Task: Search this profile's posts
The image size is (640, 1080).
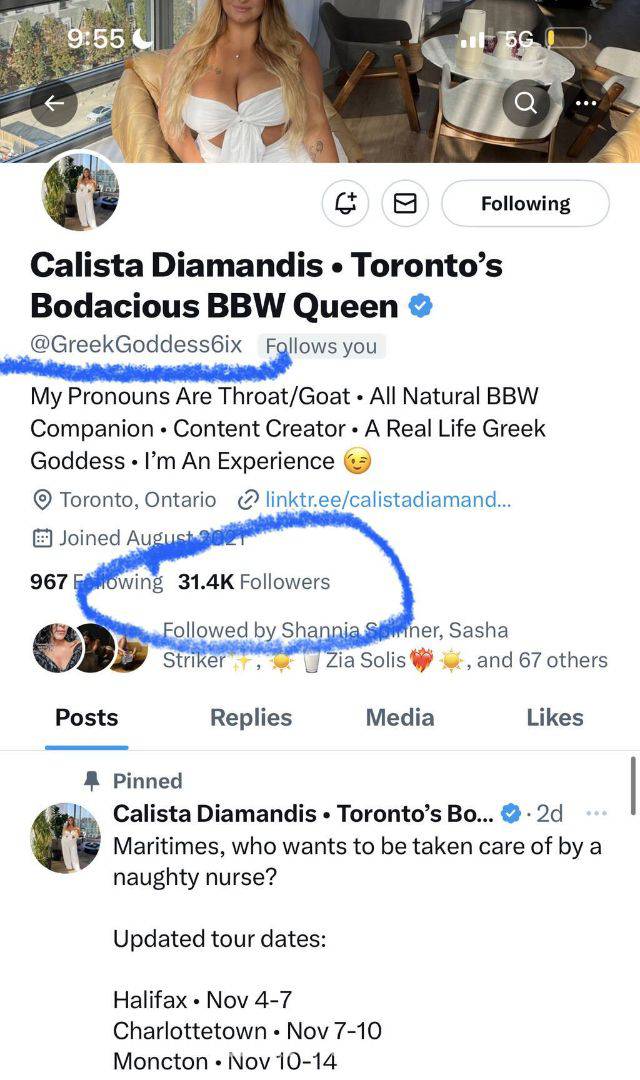Action: 524,102
